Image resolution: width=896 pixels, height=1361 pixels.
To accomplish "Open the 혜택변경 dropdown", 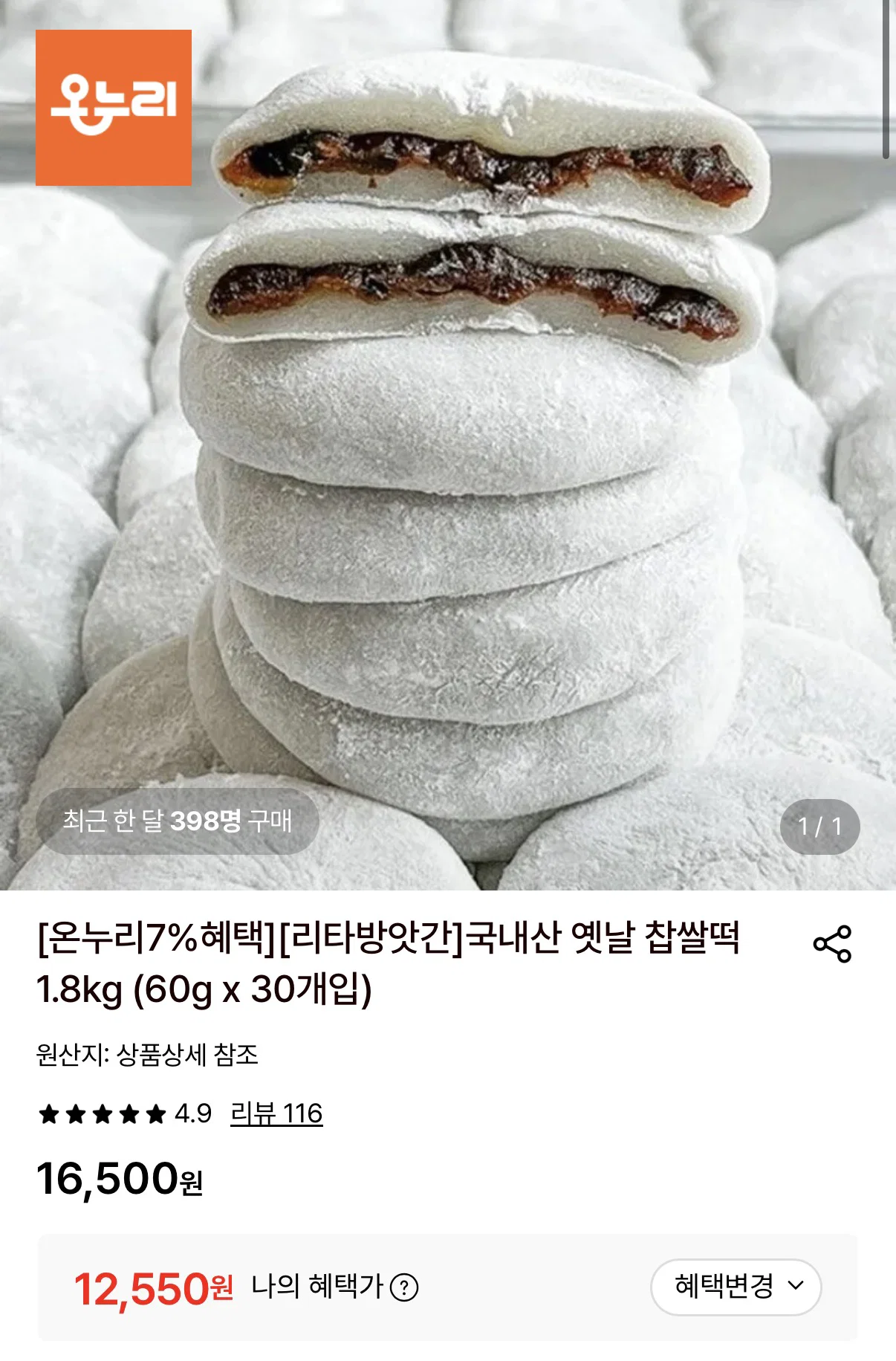I will 736,1287.
